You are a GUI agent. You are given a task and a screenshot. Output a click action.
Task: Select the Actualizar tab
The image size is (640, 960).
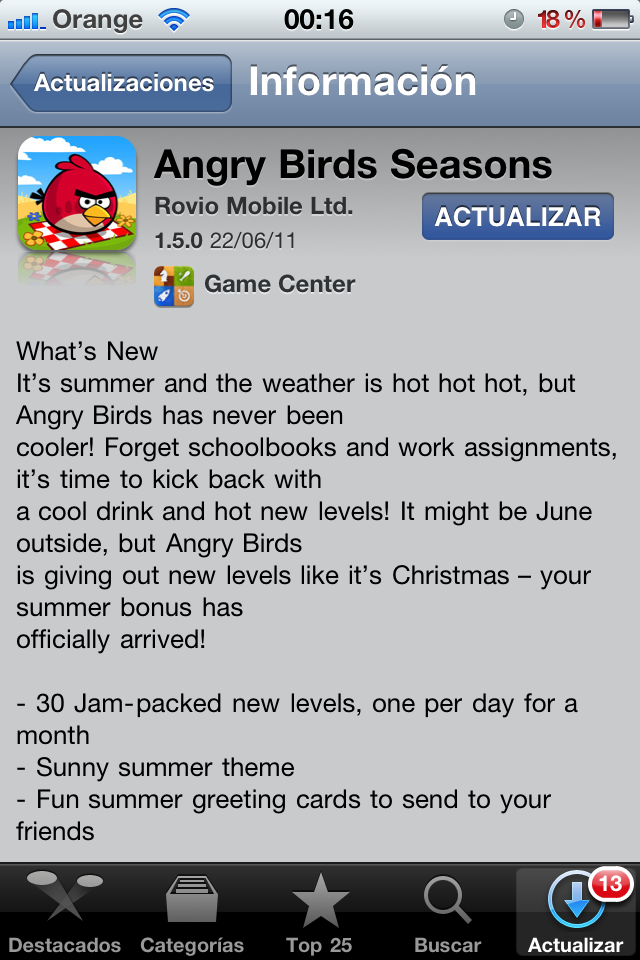576,912
